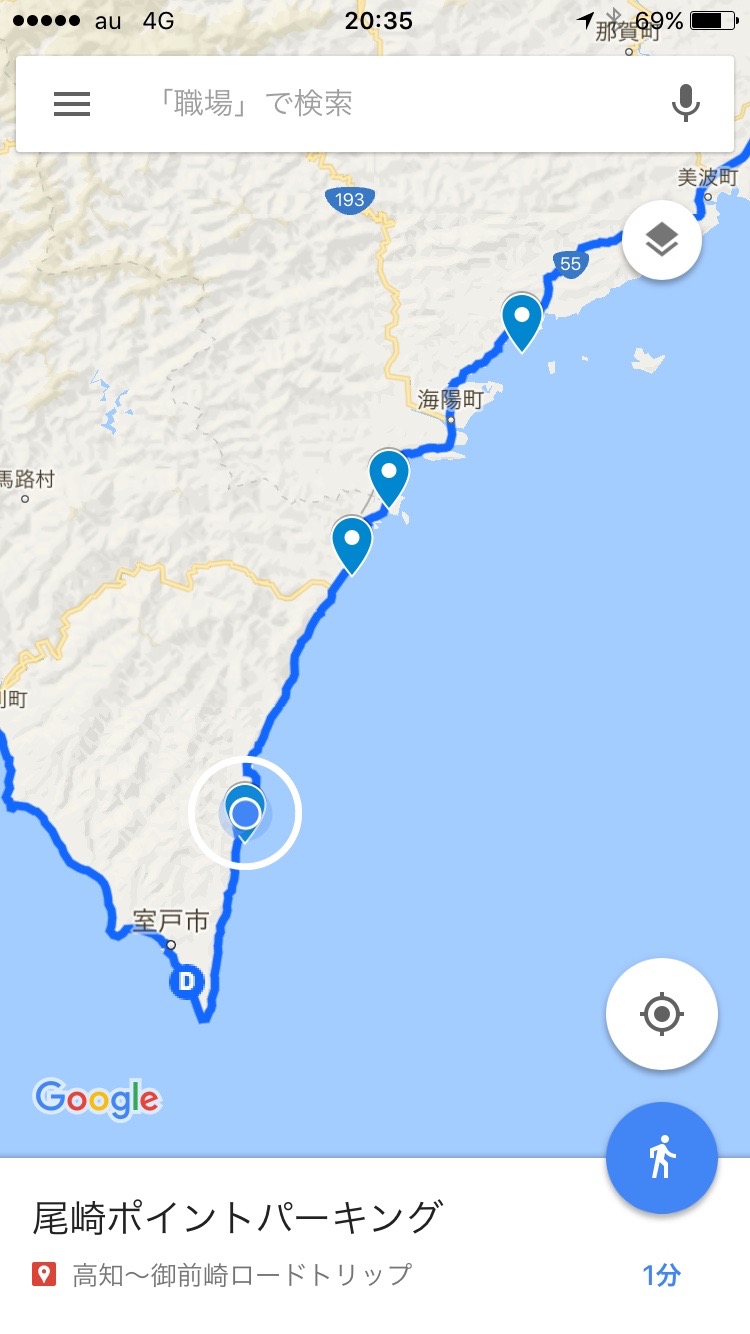Viewport: 750px width, 1334px height.
Task: Open the 尾崎ポイントパーキング place card
Action: point(375,1246)
